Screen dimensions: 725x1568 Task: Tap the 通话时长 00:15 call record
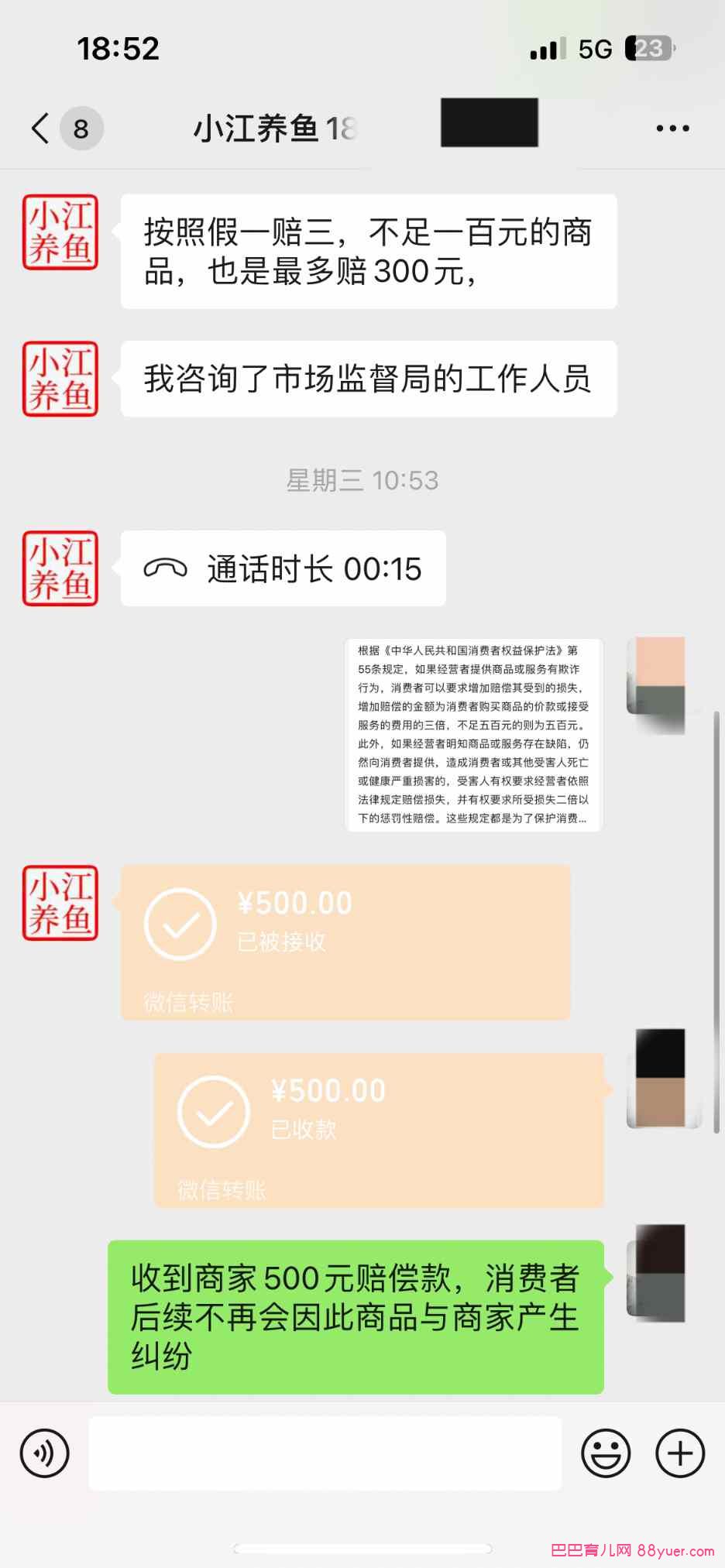click(283, 568)
